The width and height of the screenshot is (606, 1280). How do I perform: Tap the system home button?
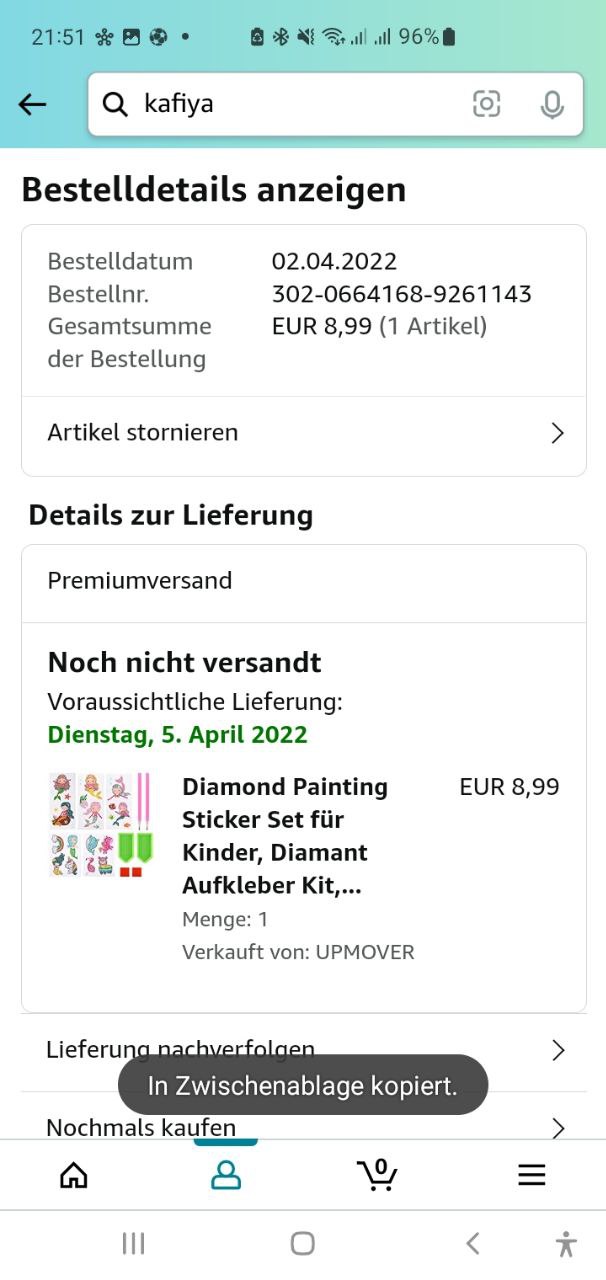303,1243
